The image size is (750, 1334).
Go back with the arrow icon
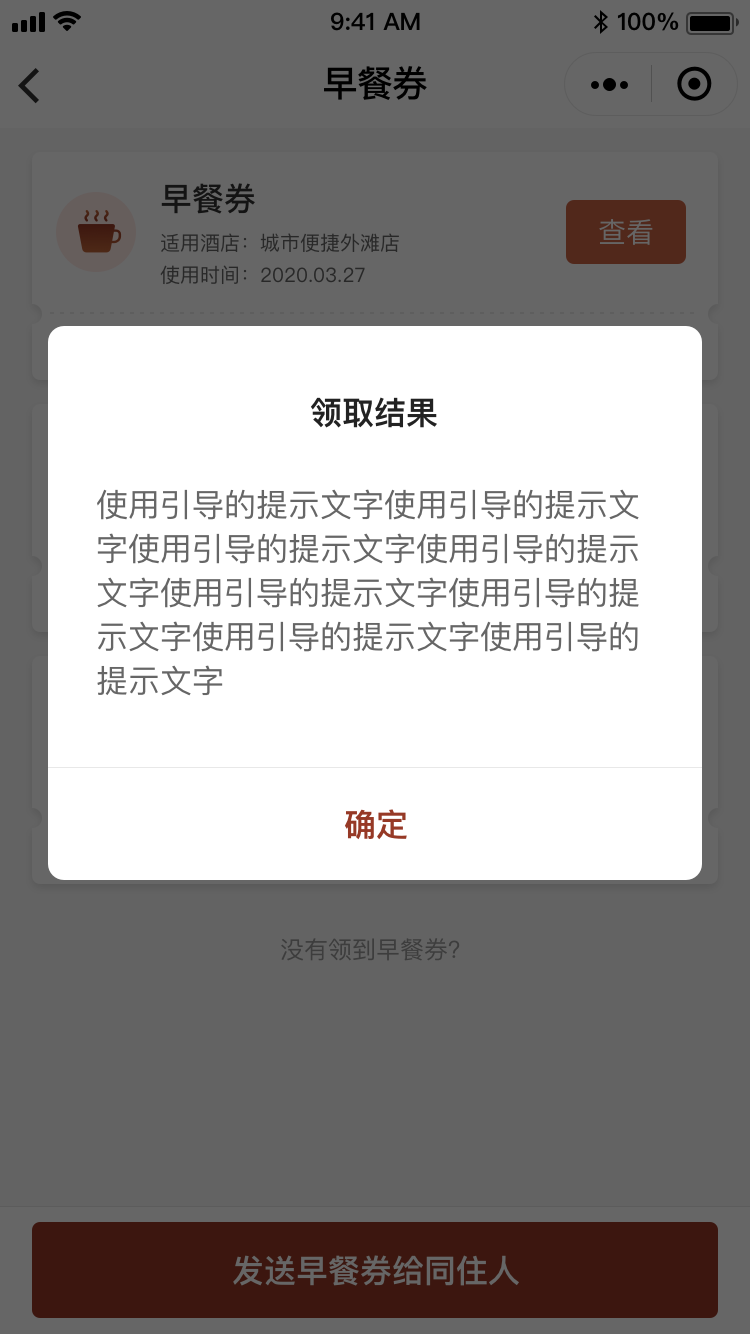[30, 85]
